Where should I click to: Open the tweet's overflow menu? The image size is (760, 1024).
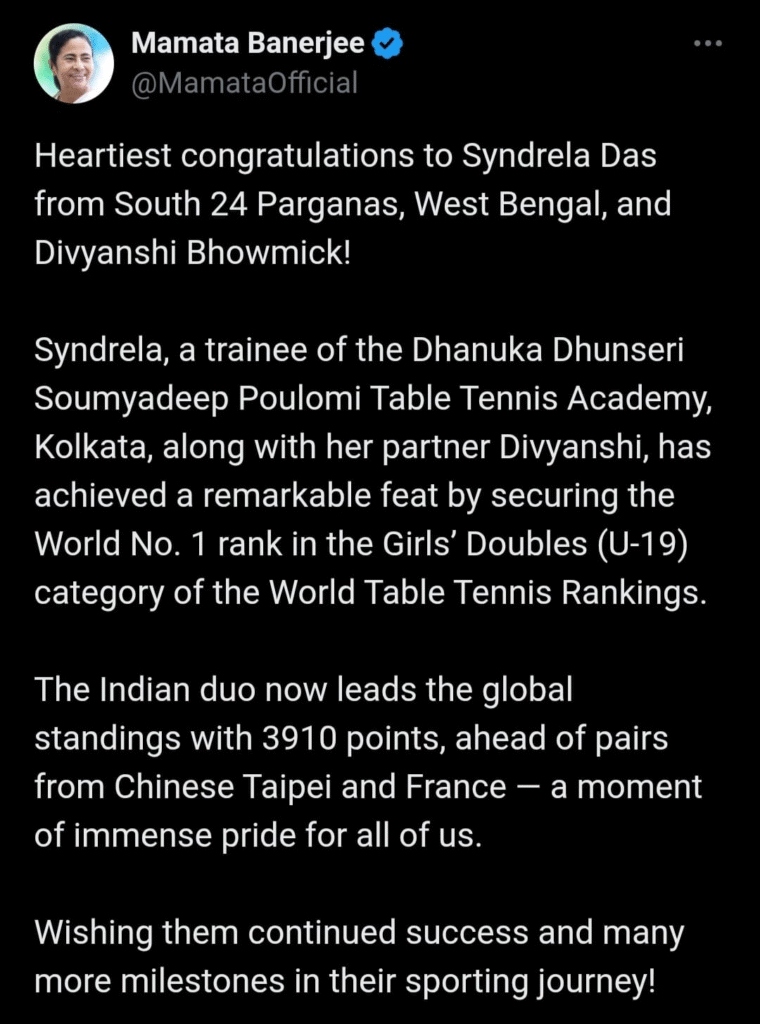(707, 44)
